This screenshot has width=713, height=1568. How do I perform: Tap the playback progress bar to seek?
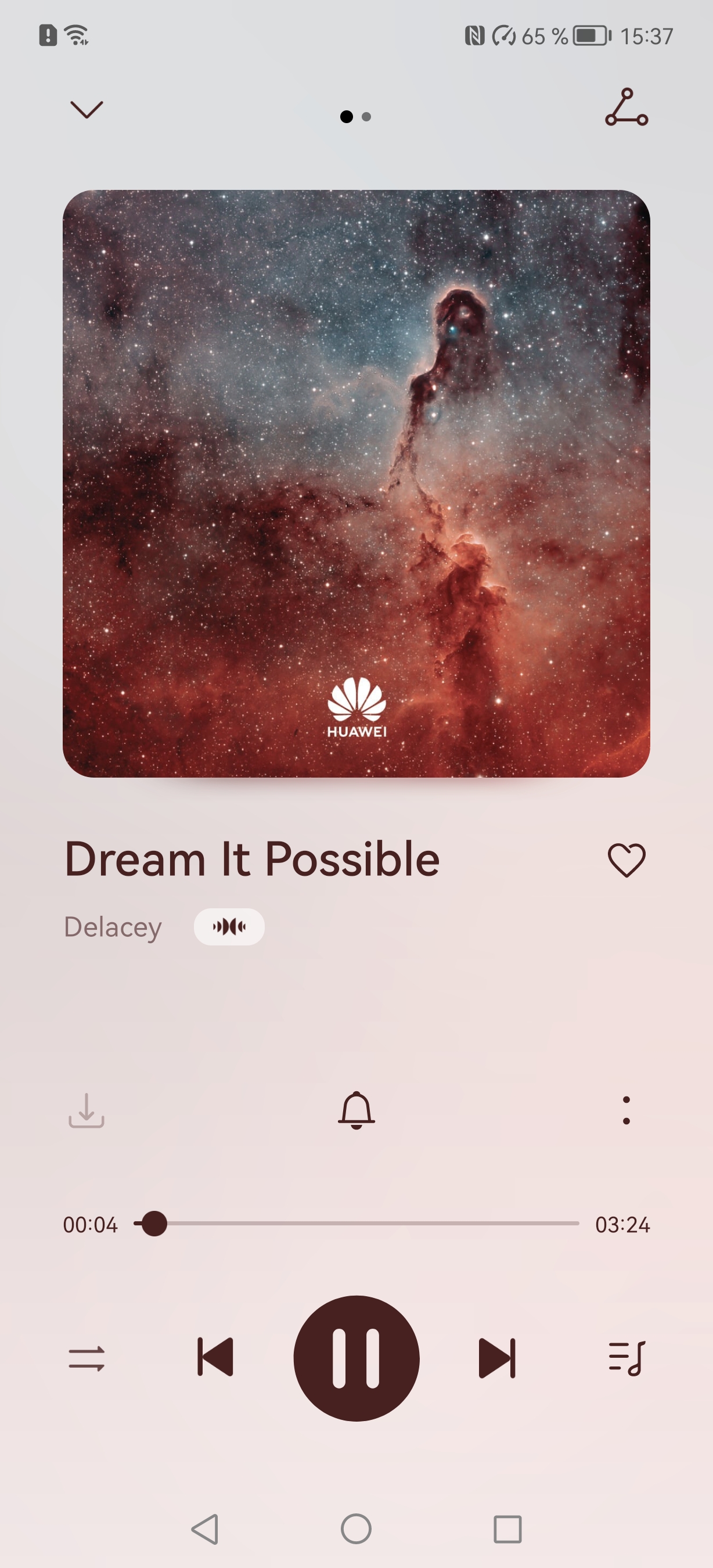tap(365, 1224)
